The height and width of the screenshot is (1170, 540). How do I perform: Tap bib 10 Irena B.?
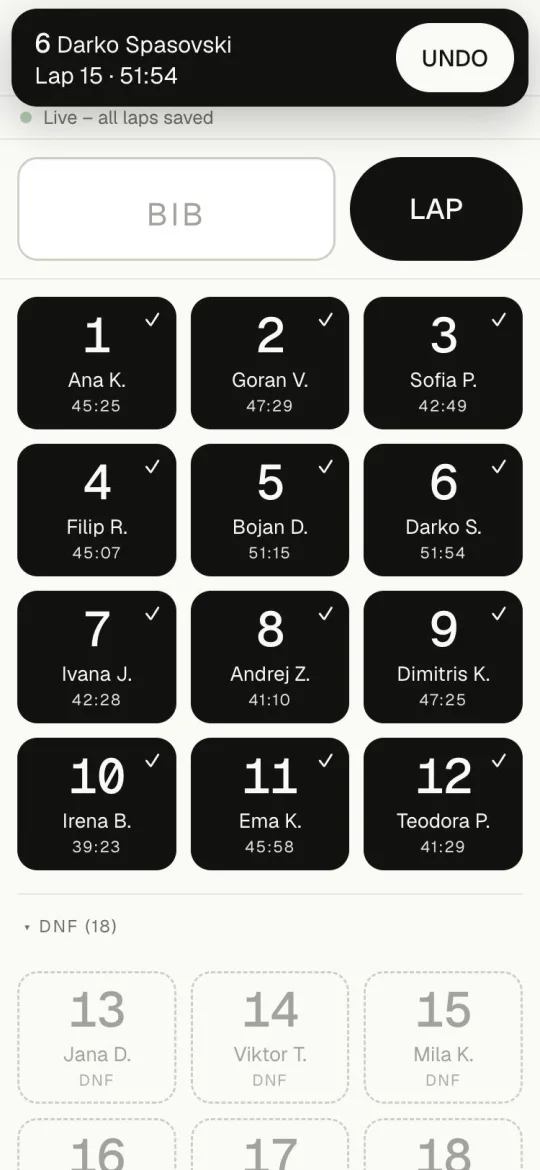click(x=97, y=804)
